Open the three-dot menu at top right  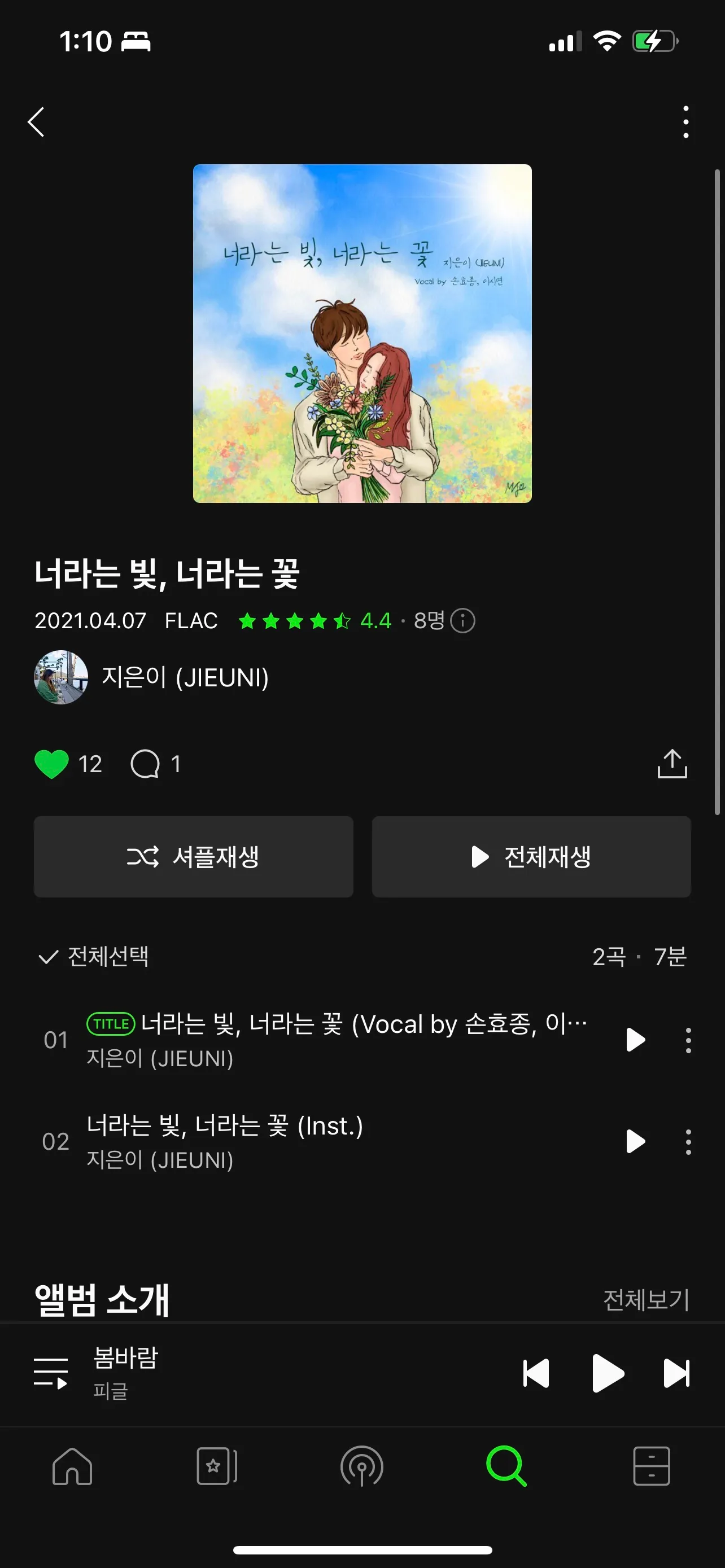tap(685, 121)
